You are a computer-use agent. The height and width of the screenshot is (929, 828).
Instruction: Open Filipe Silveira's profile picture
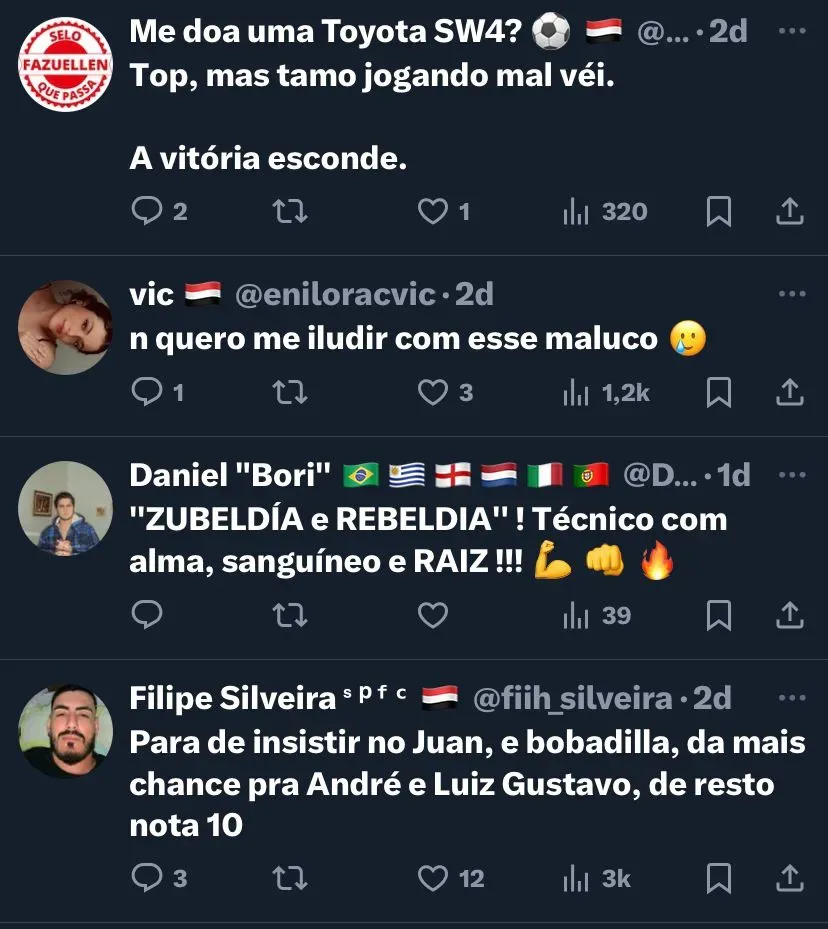(x=65, y=730)
